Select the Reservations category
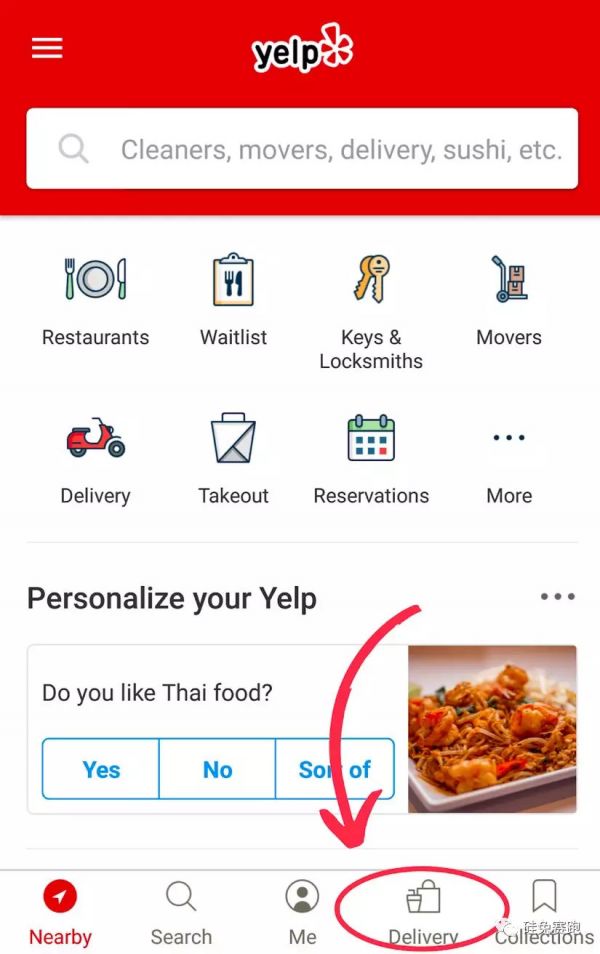Viewport: 600px width, 954px height. click(x=371, y=459)
